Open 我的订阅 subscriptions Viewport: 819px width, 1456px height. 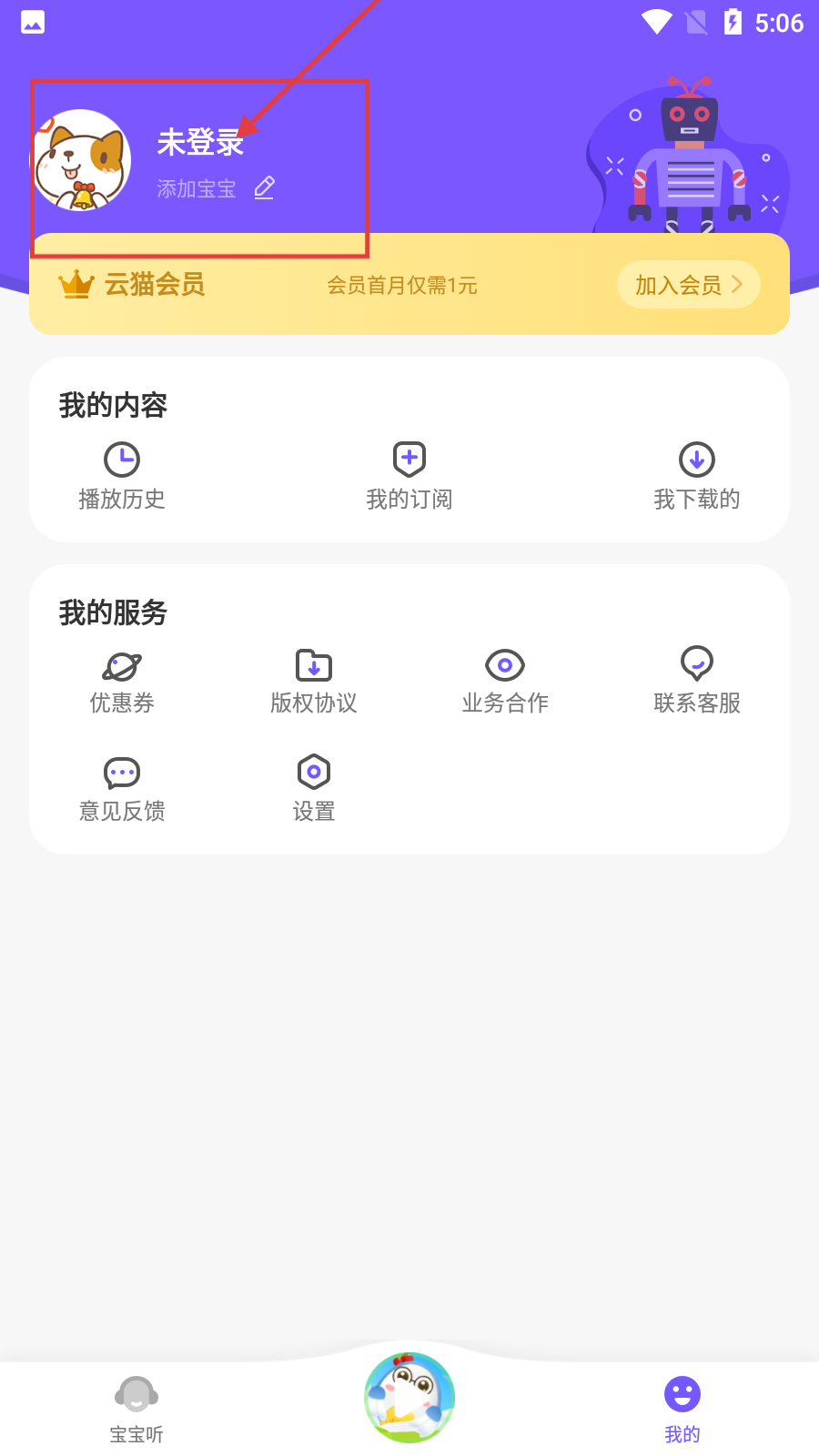(x=409, y=477)
